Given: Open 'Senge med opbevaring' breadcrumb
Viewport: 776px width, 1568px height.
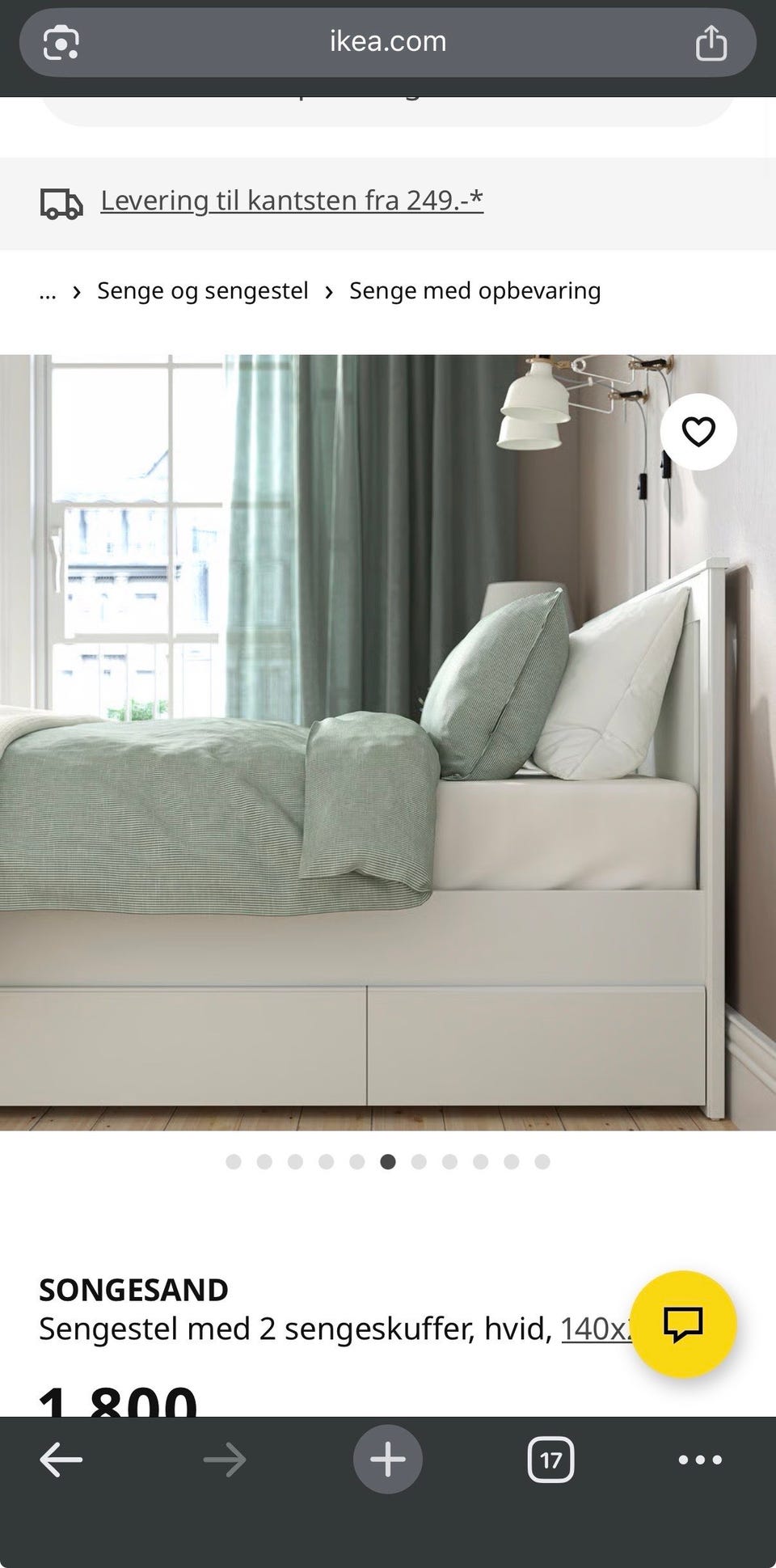Looking at the screenshot, I should pyautogui.click(x=474, y=291).
